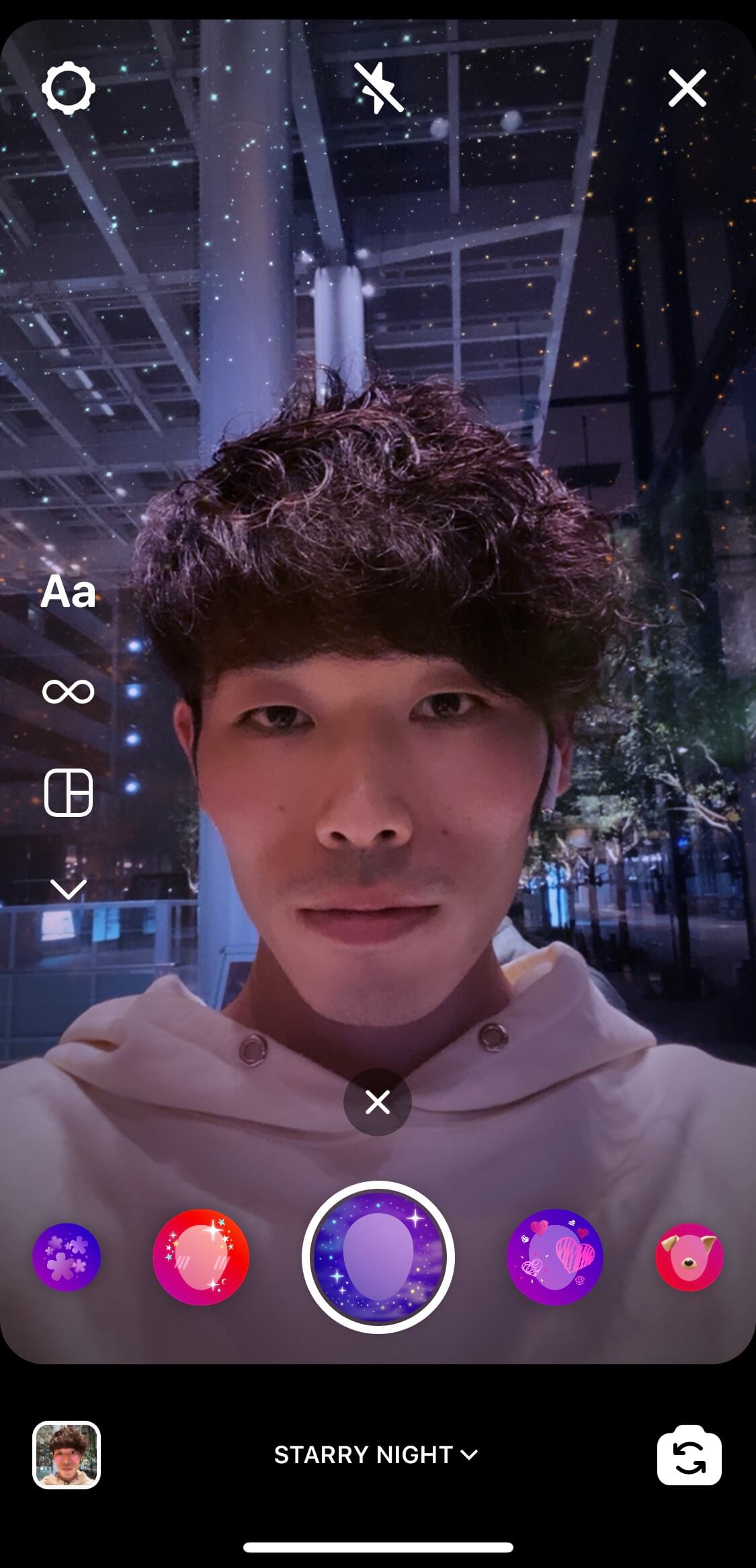
Task: Select the Aa text create mode
Action: click(x=69, y=592)
